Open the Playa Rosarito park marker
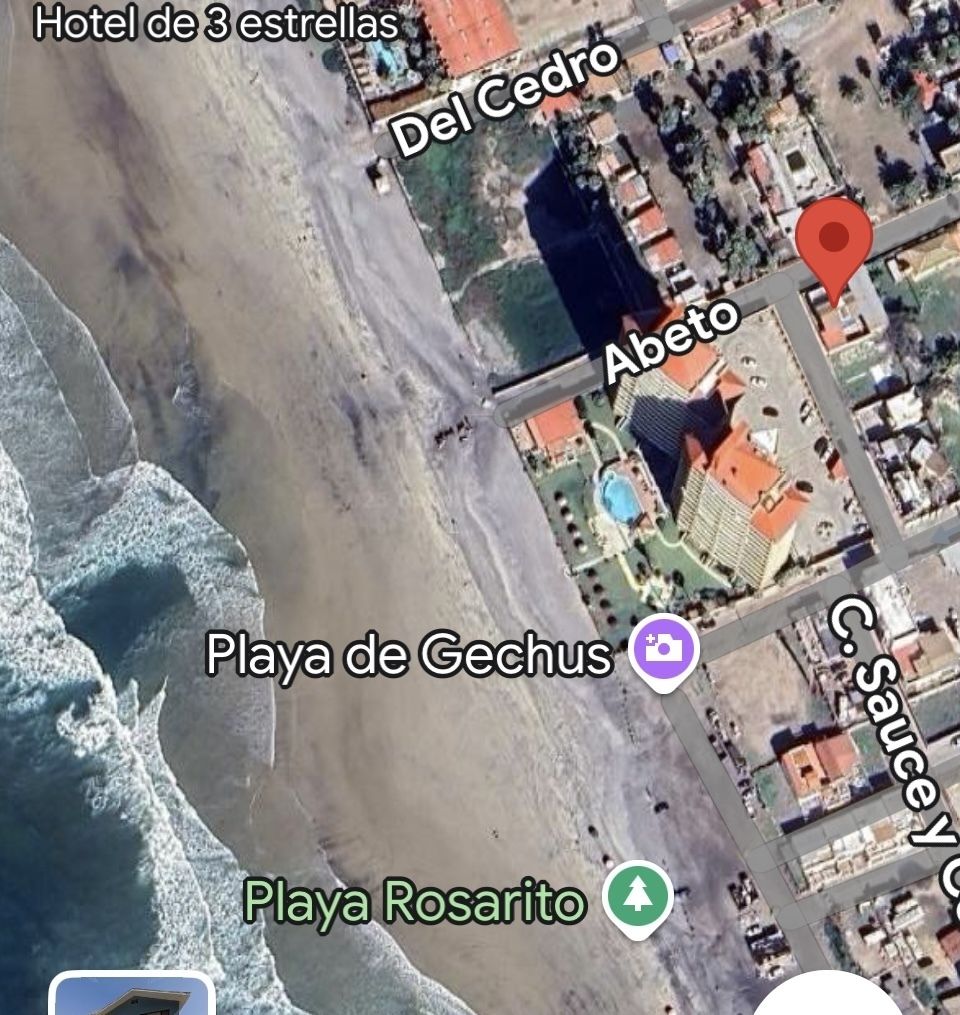 (638, 896)
